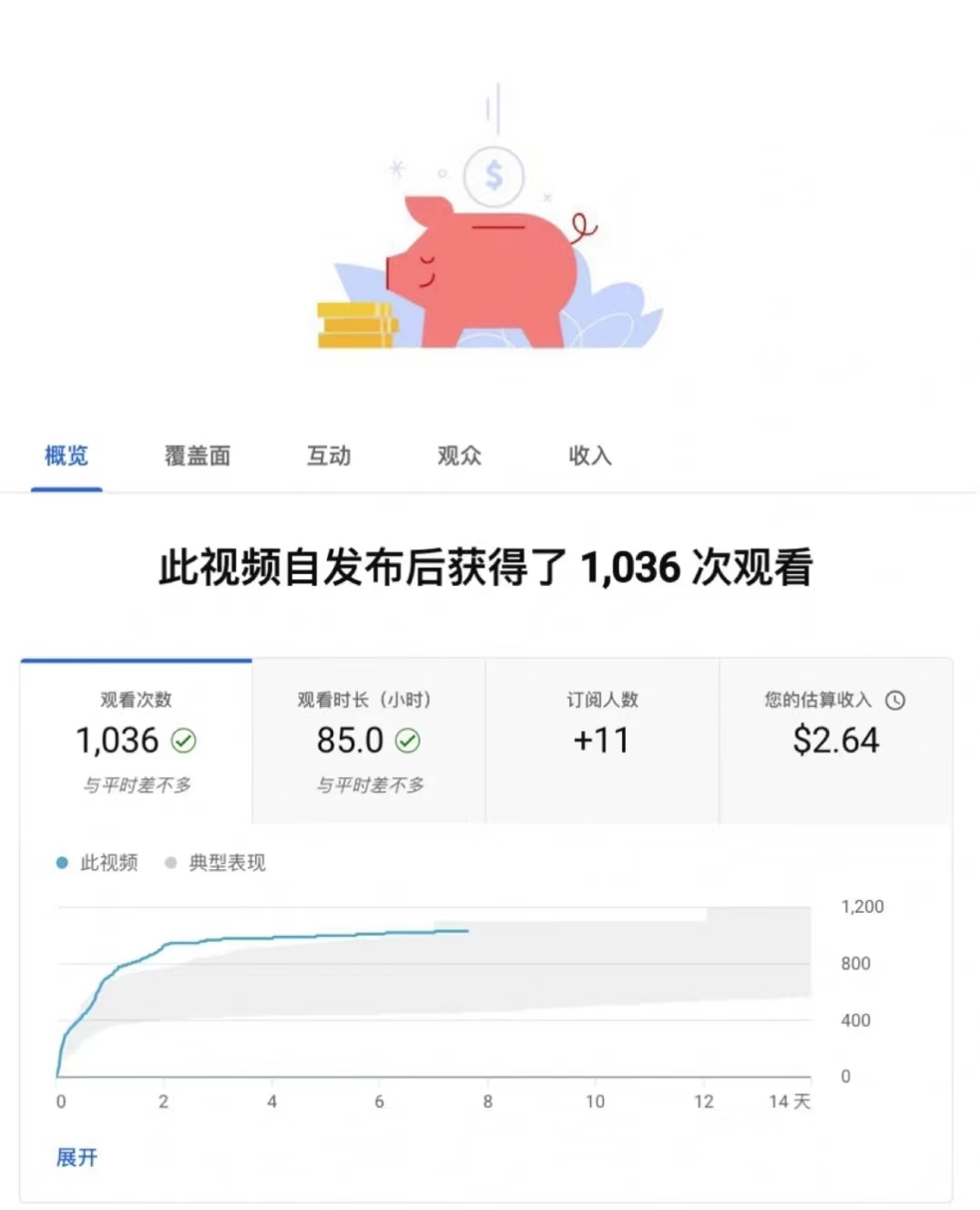Image resolution: width=980 pixels, height=1210 pixels.
Task: Show the 订阅人数 metric chart
Action: (602, 741)
